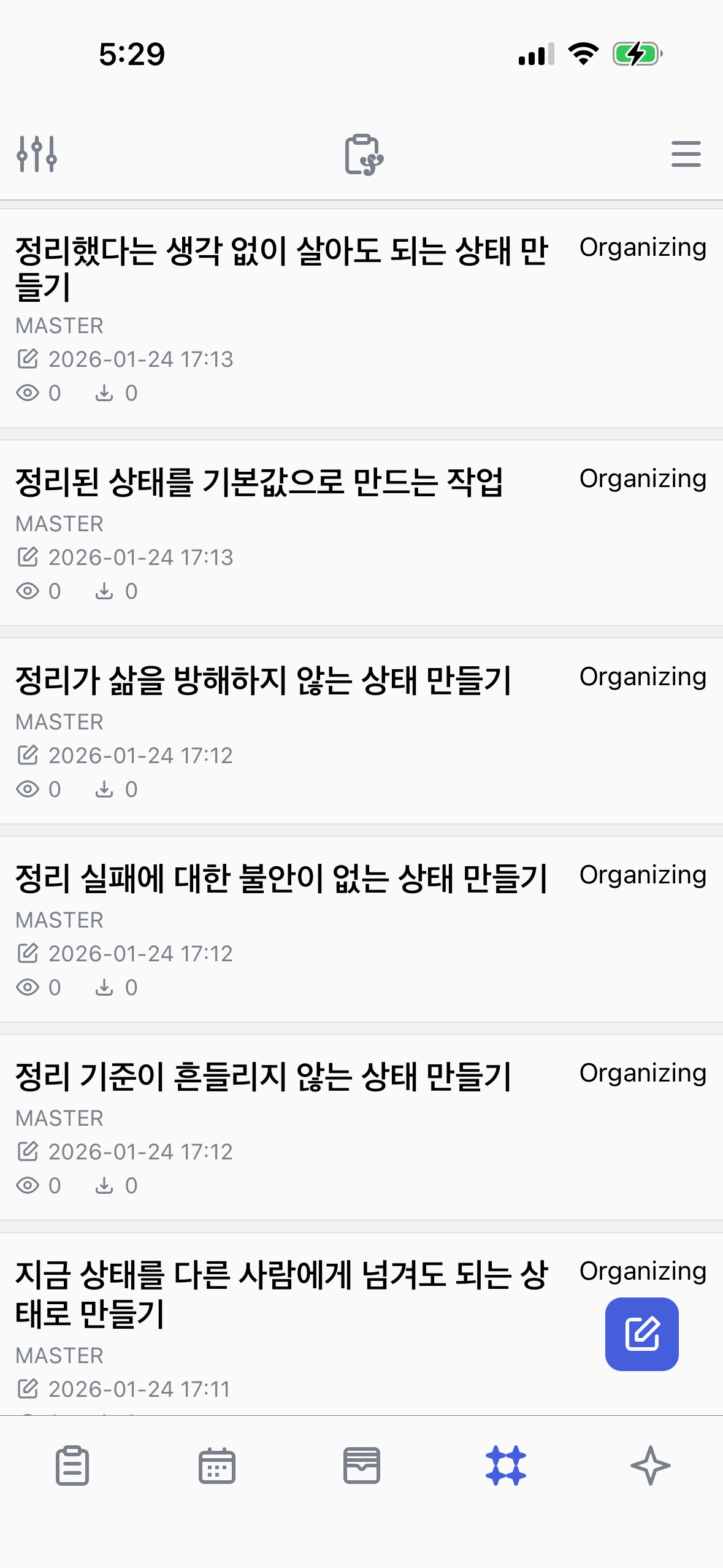Open post '정리된 상태를 기본값으로 만드는 작업'
723x1568 pixels.
point(361,533)
